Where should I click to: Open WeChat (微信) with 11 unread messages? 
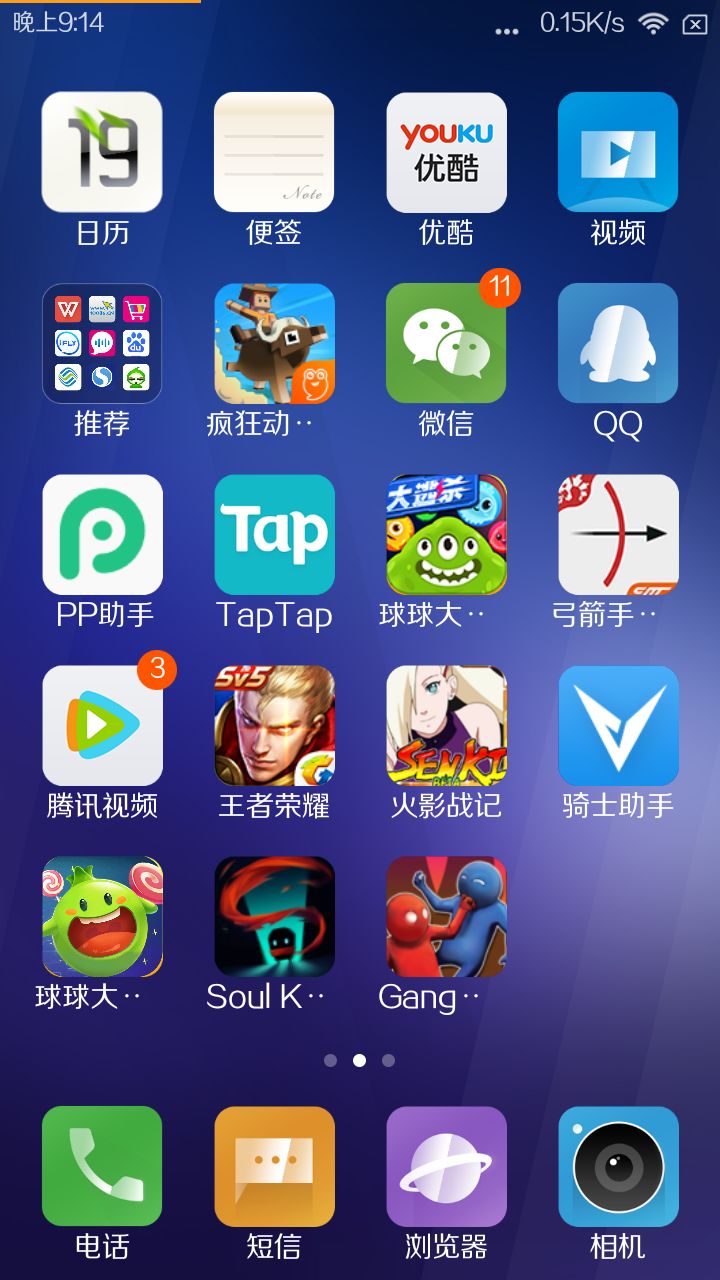[446, 343]
